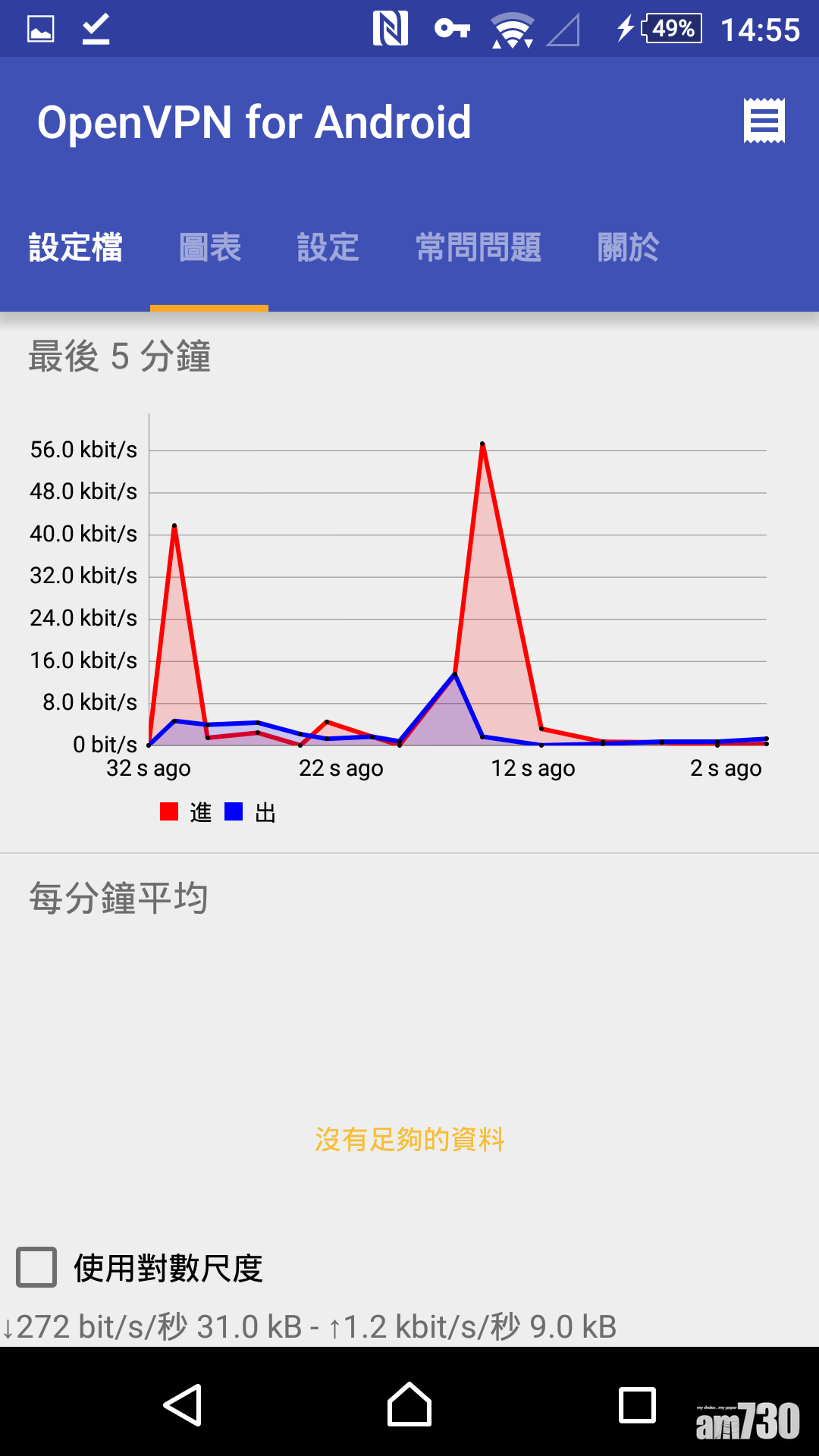Open the 設定 tab
The image size is (819, 1456).
(328, 248)
